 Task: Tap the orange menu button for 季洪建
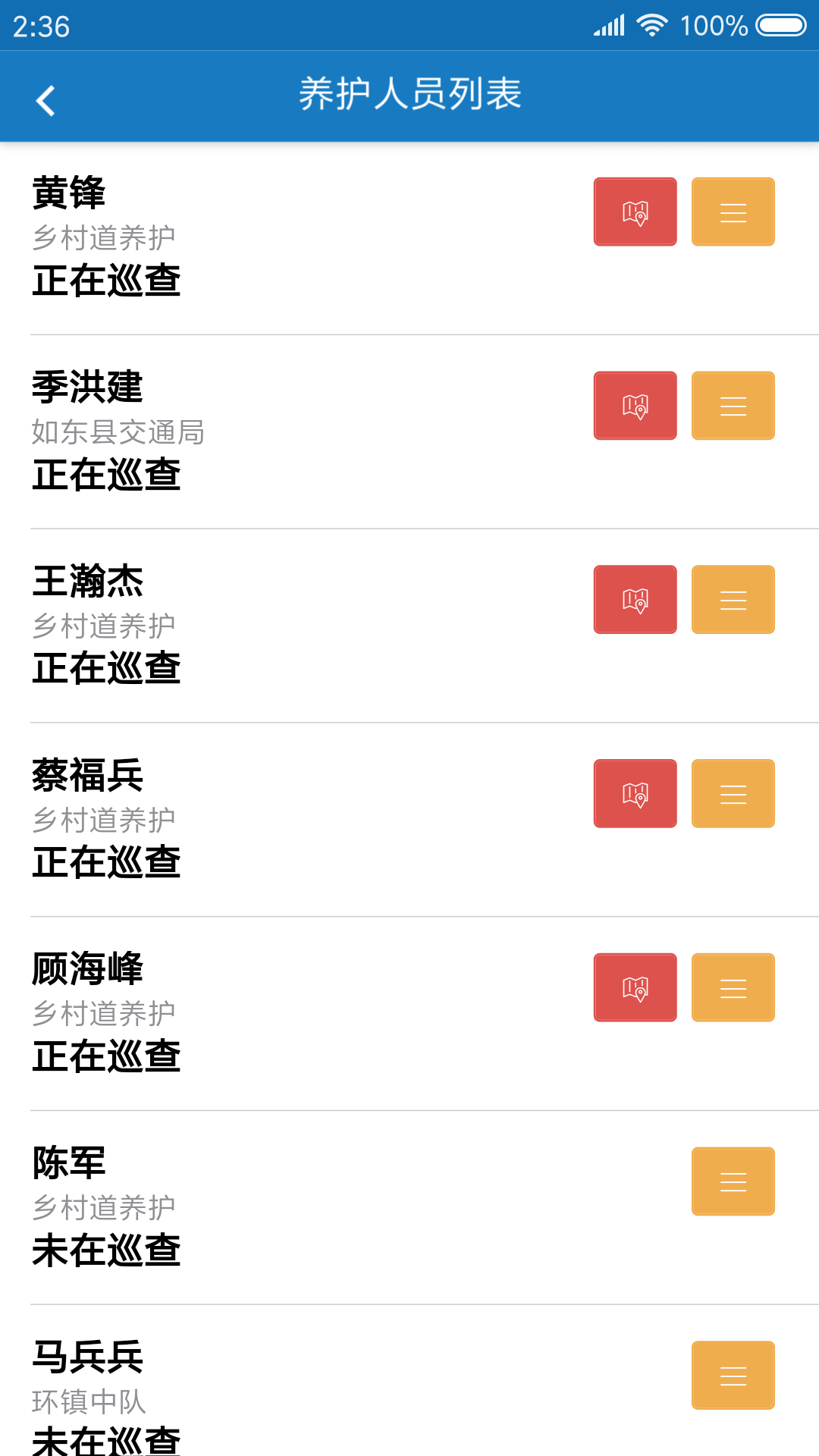(733, 406)
